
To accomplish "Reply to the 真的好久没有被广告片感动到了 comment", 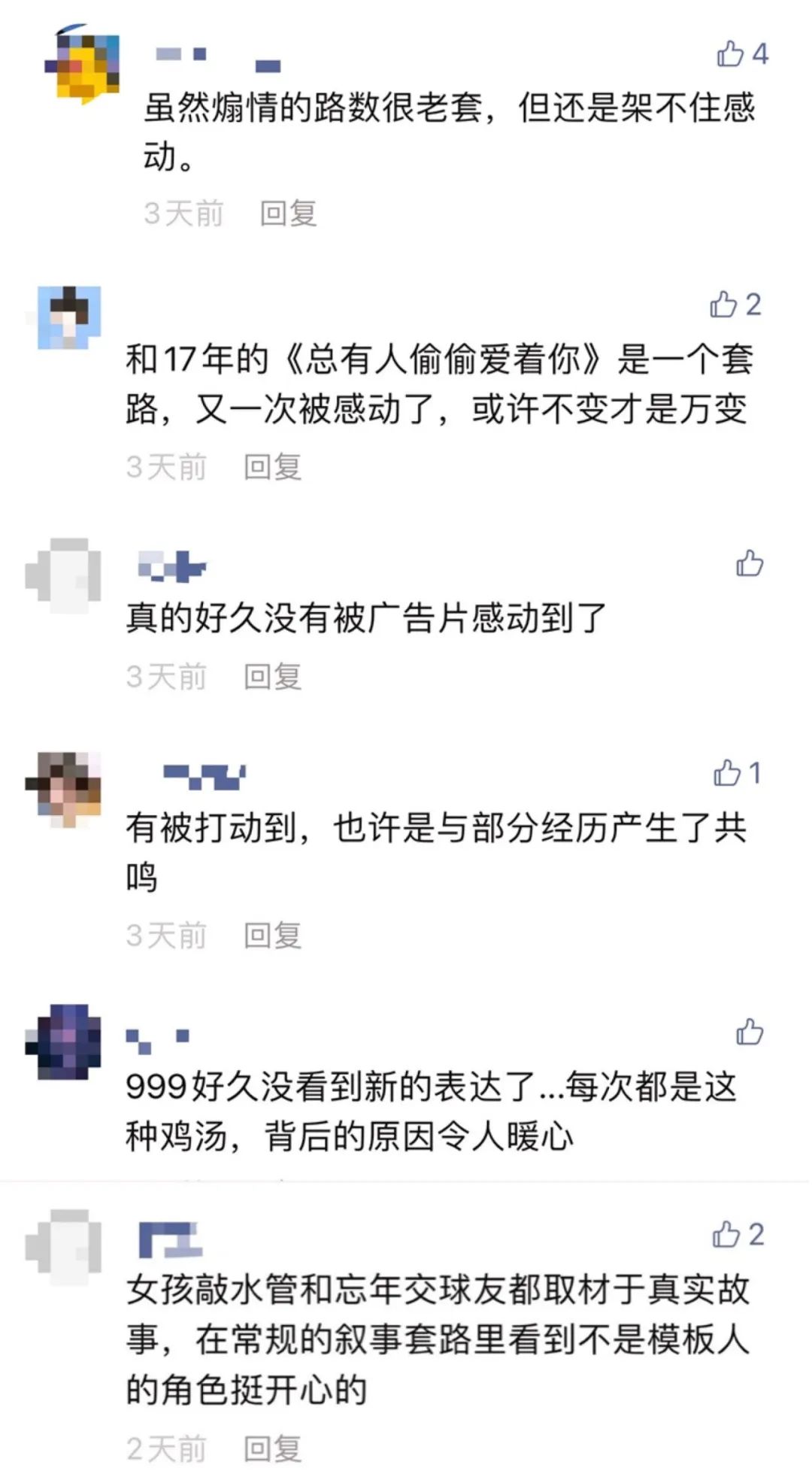I will (272, 677).
